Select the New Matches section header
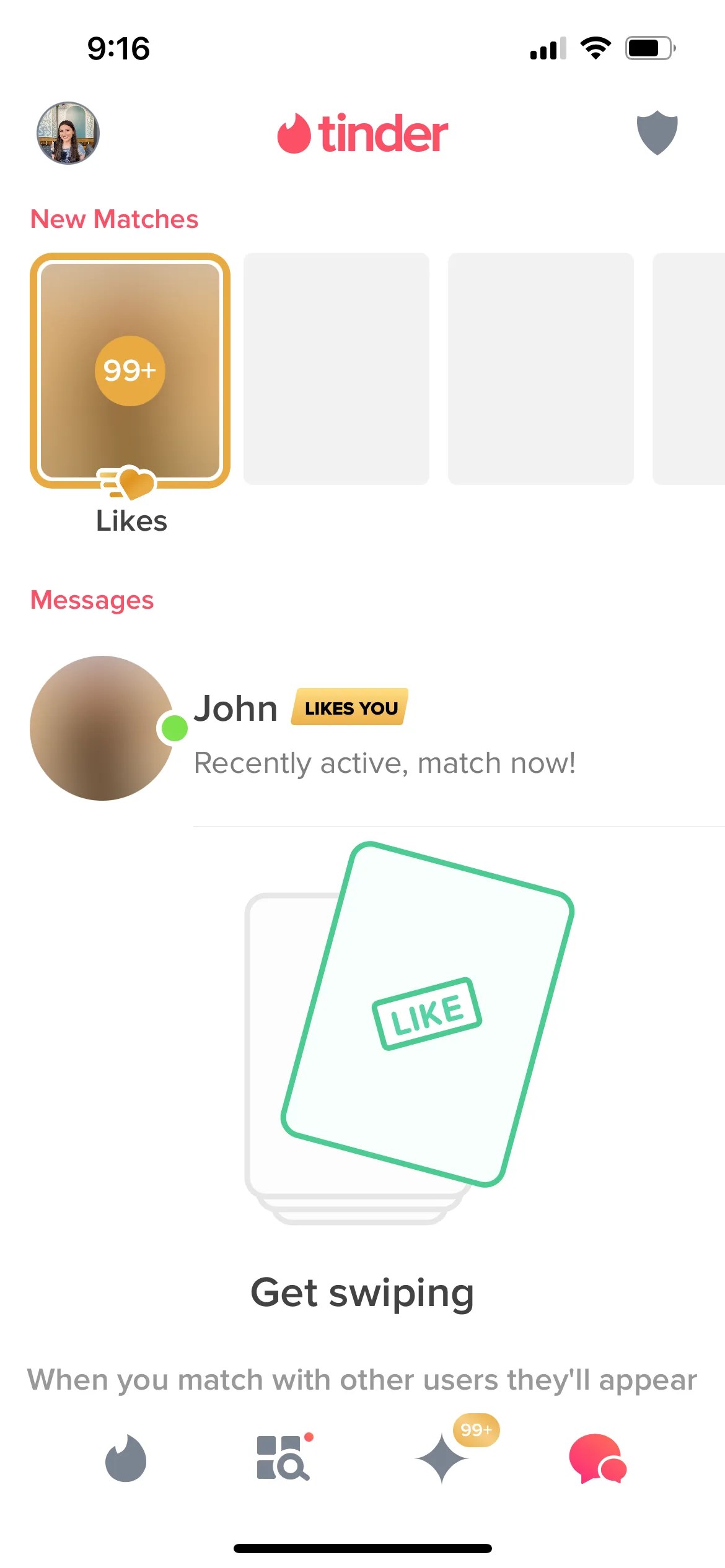 [115, 219]
